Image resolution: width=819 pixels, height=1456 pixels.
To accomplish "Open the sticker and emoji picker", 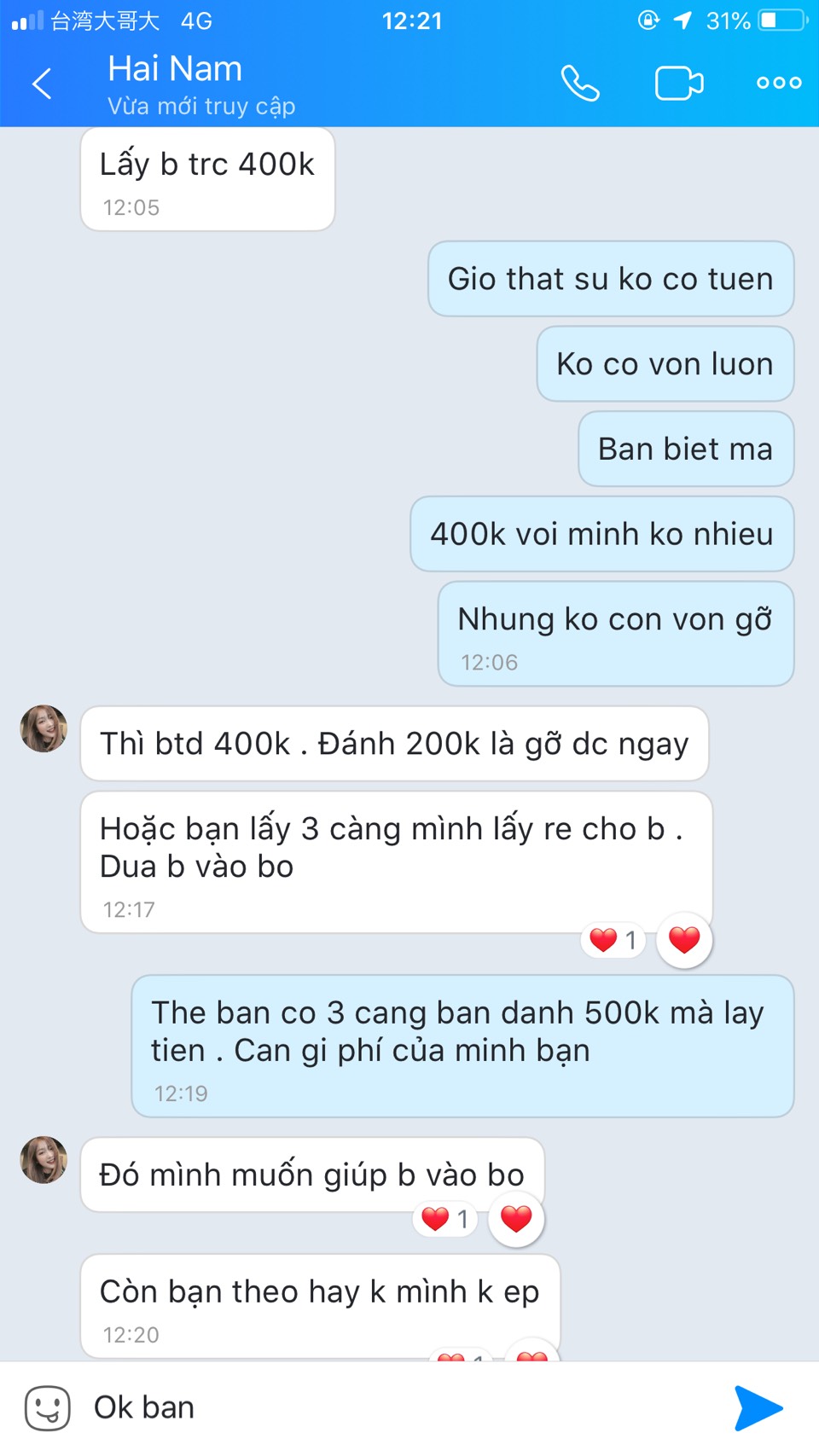I will pos(47,1407).
